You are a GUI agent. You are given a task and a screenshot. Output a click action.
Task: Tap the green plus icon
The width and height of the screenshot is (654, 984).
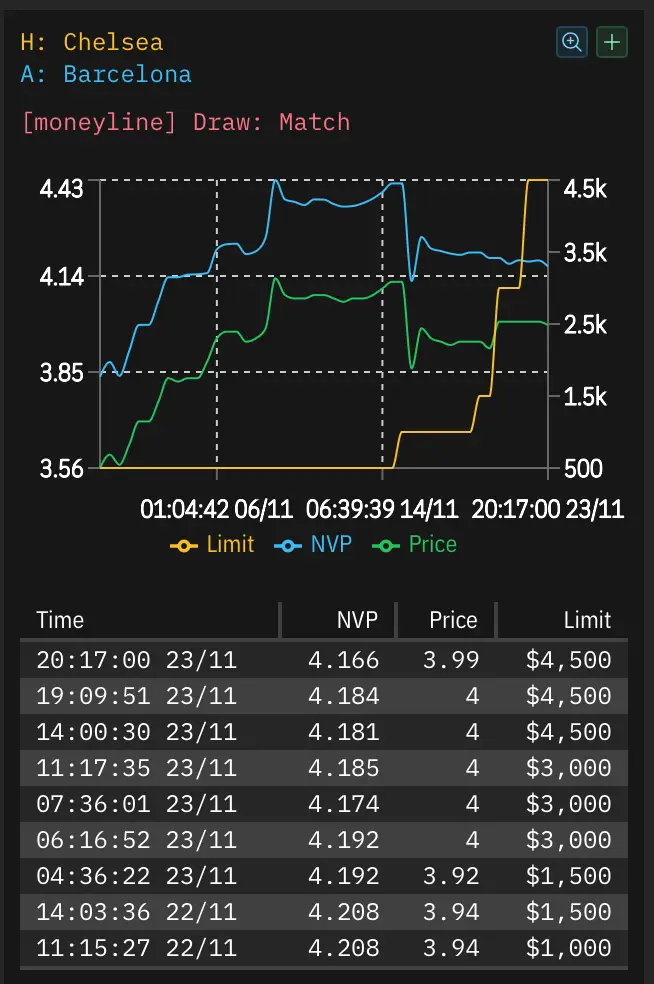click(x=612, y=42)
